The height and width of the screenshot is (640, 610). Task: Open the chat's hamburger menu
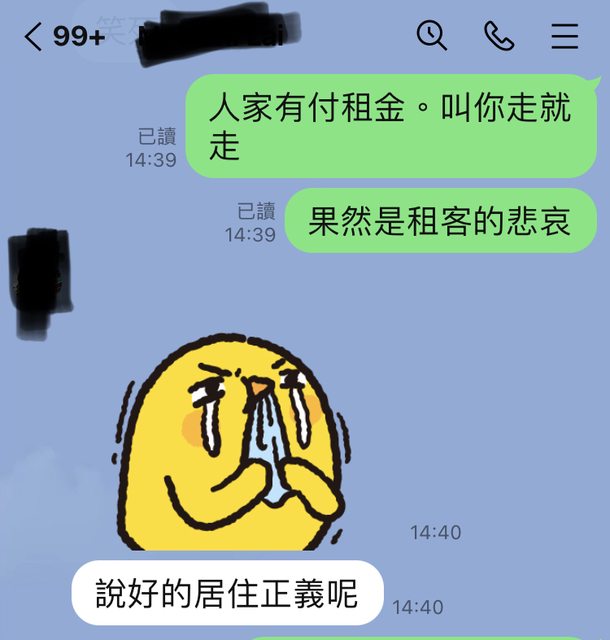coord(565,36)
